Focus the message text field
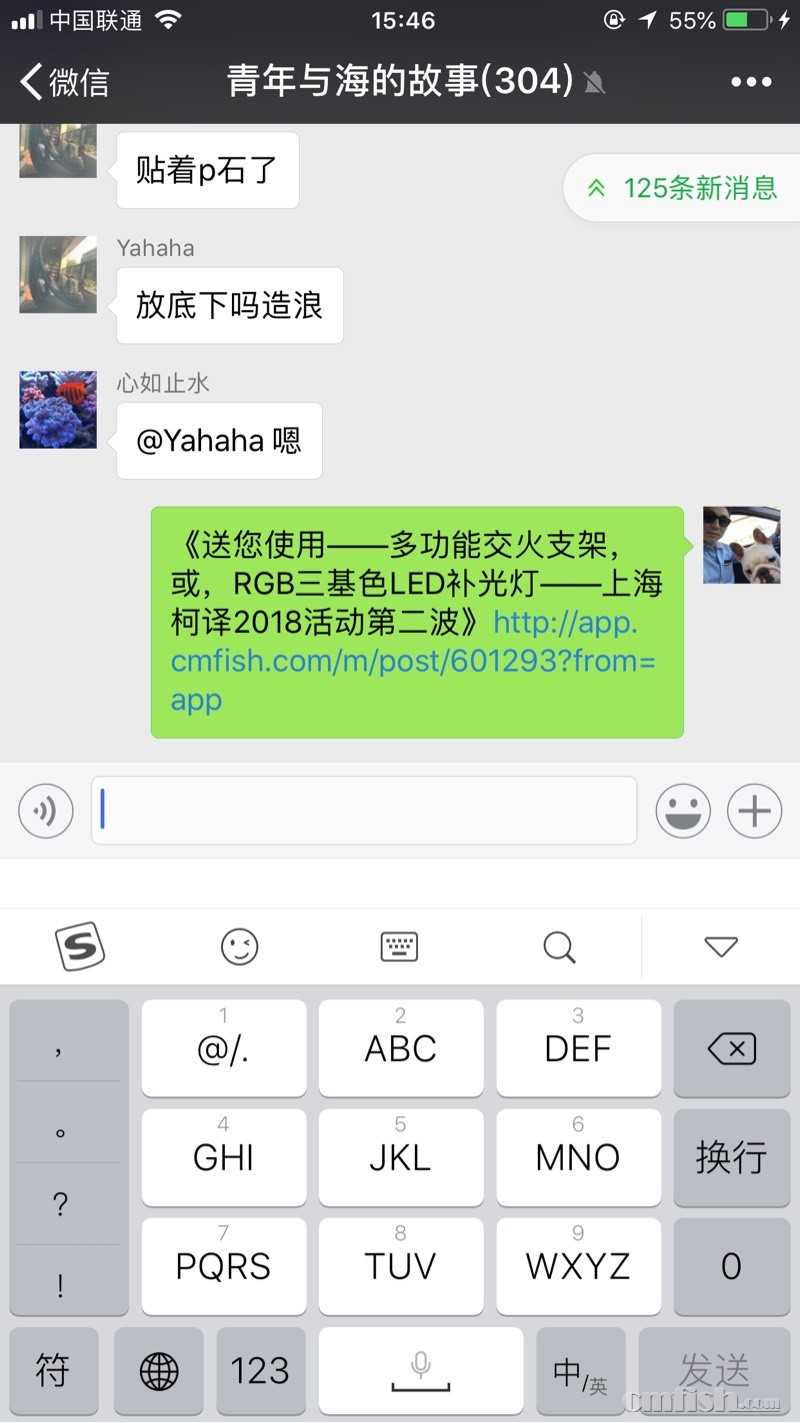 pos(364,810)
